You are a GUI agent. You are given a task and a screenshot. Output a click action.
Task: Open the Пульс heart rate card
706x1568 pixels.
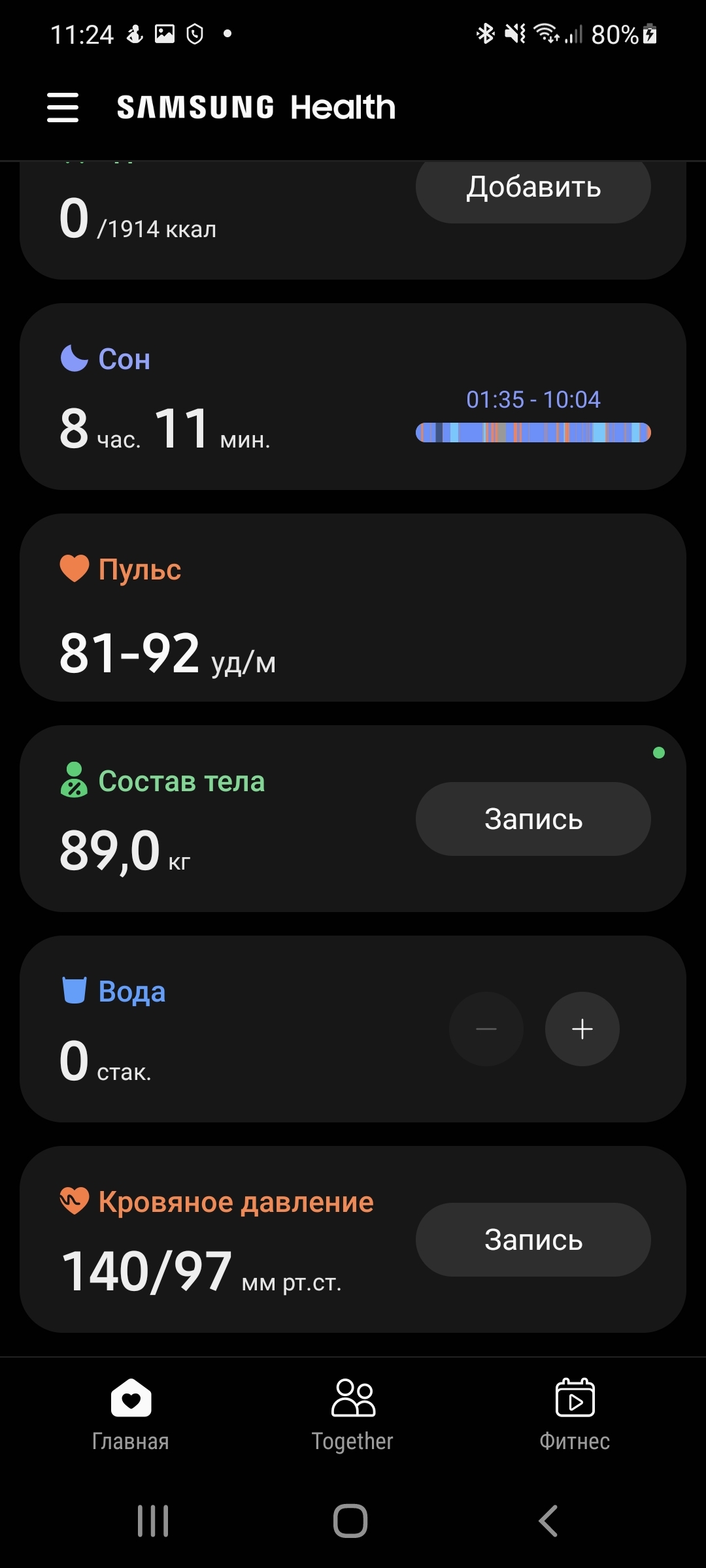click(353, 608)
